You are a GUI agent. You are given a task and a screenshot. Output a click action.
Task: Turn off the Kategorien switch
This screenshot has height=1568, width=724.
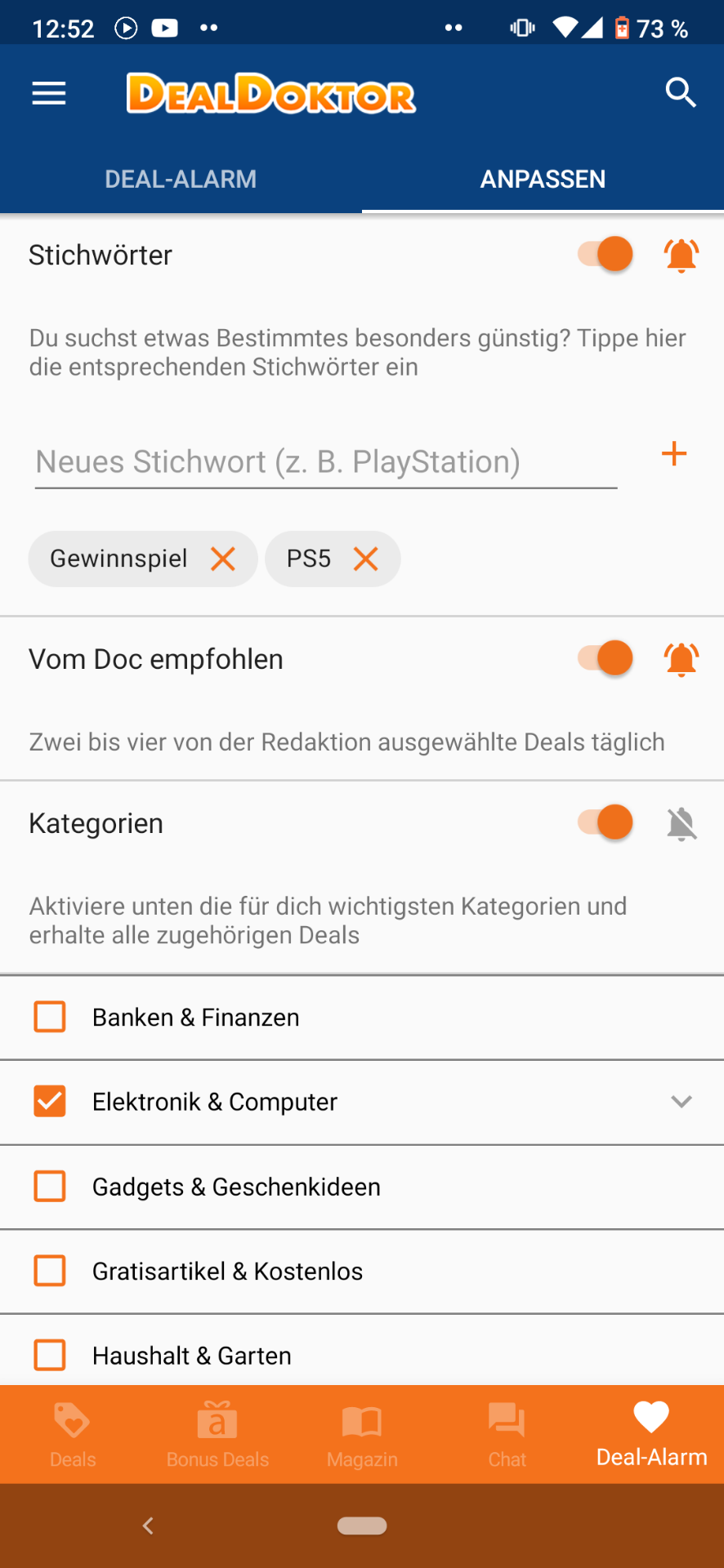606,822
